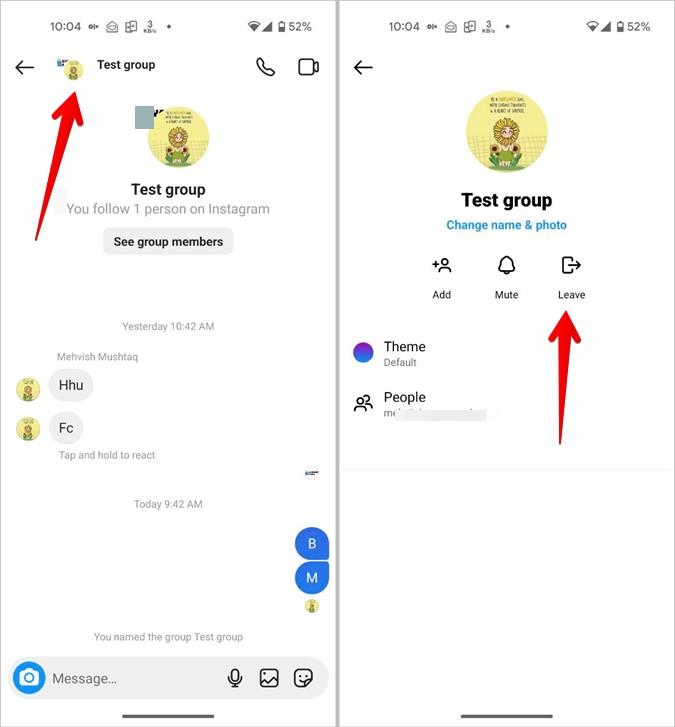The image size is (675, 727).
Task: Go back from the group details page
Action: tap(363, 67)
